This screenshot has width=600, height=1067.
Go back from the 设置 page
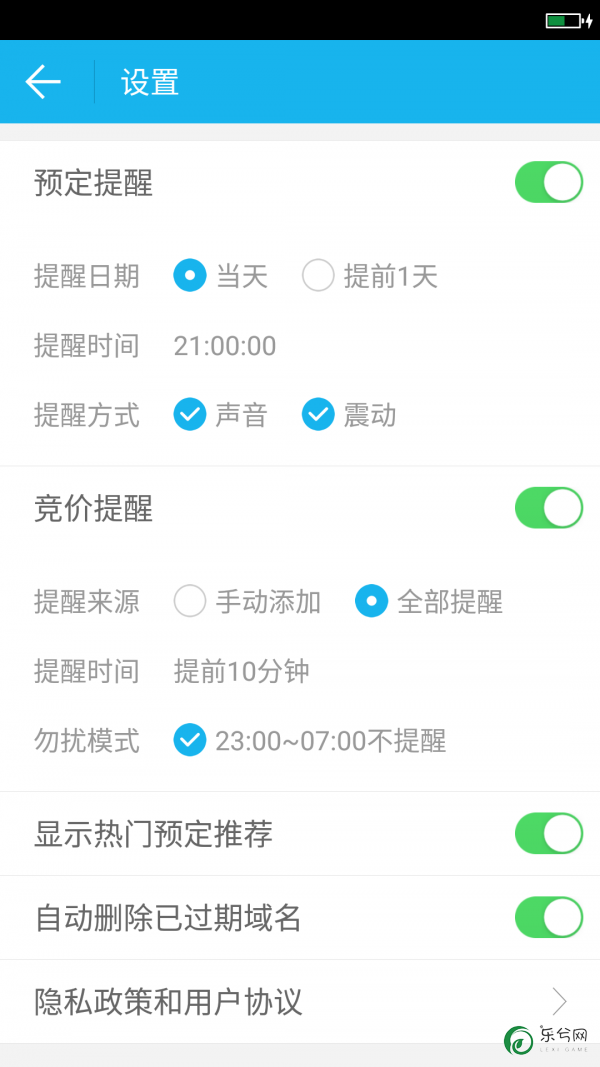pos(43,82)
